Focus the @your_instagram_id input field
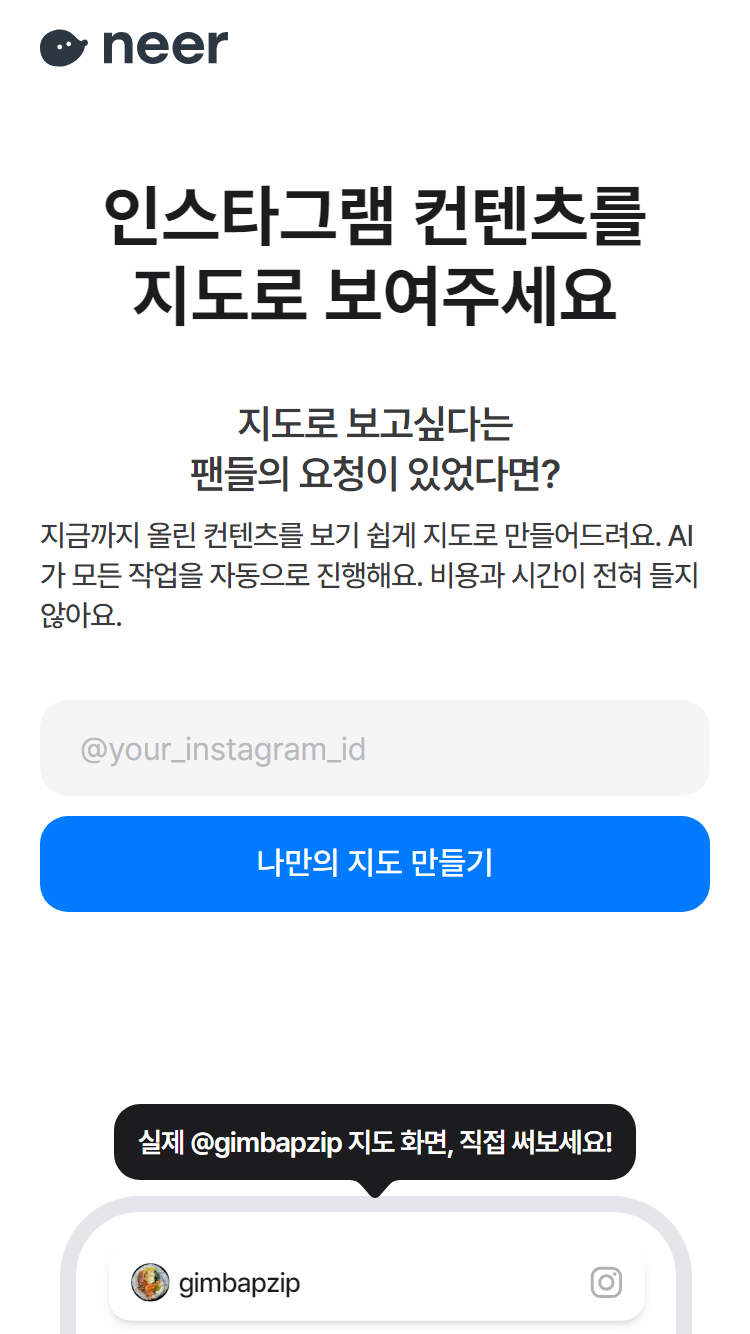 click(x=375, y=748)
